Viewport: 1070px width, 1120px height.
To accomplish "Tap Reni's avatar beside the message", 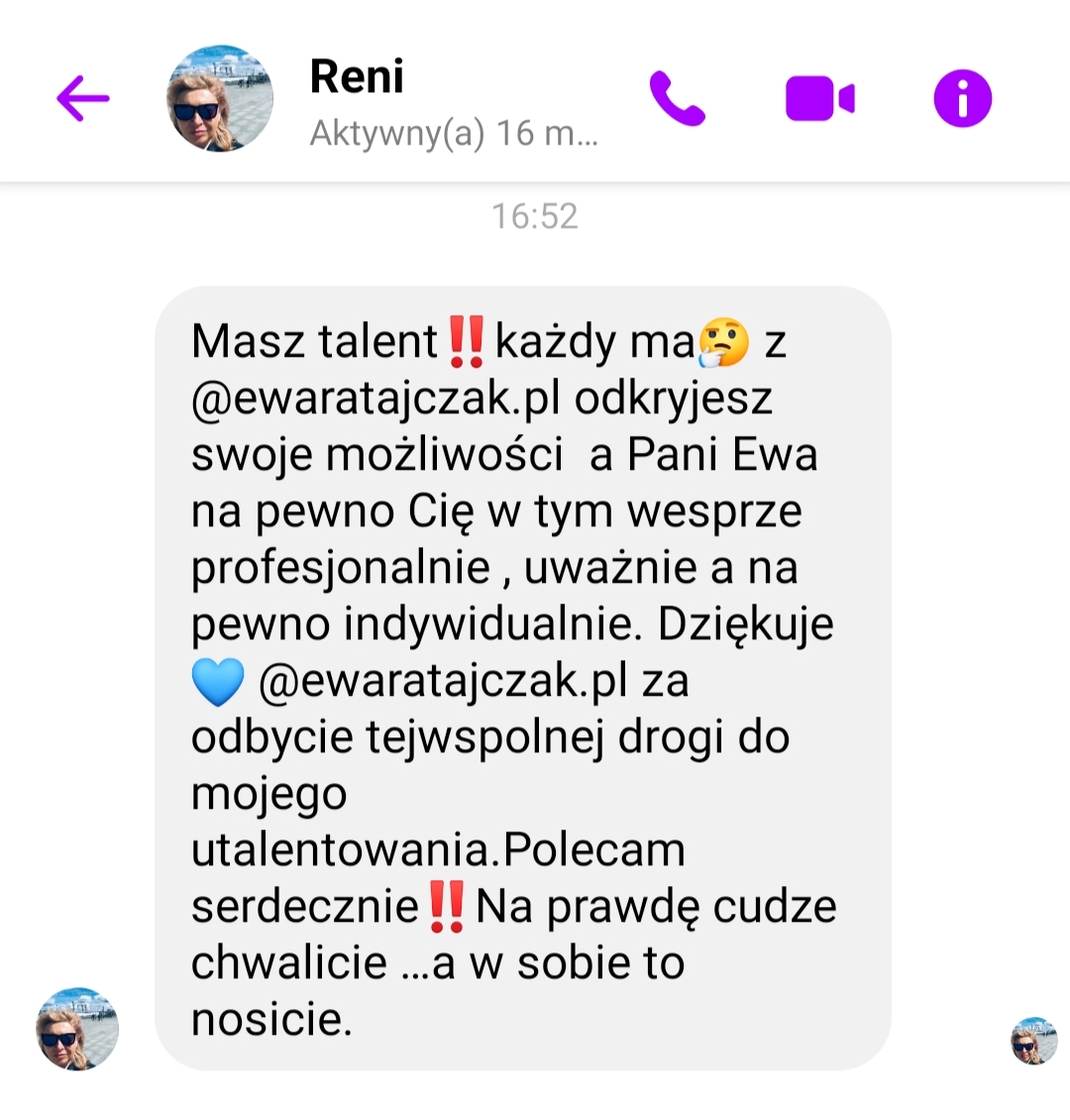I will 77,1029.
